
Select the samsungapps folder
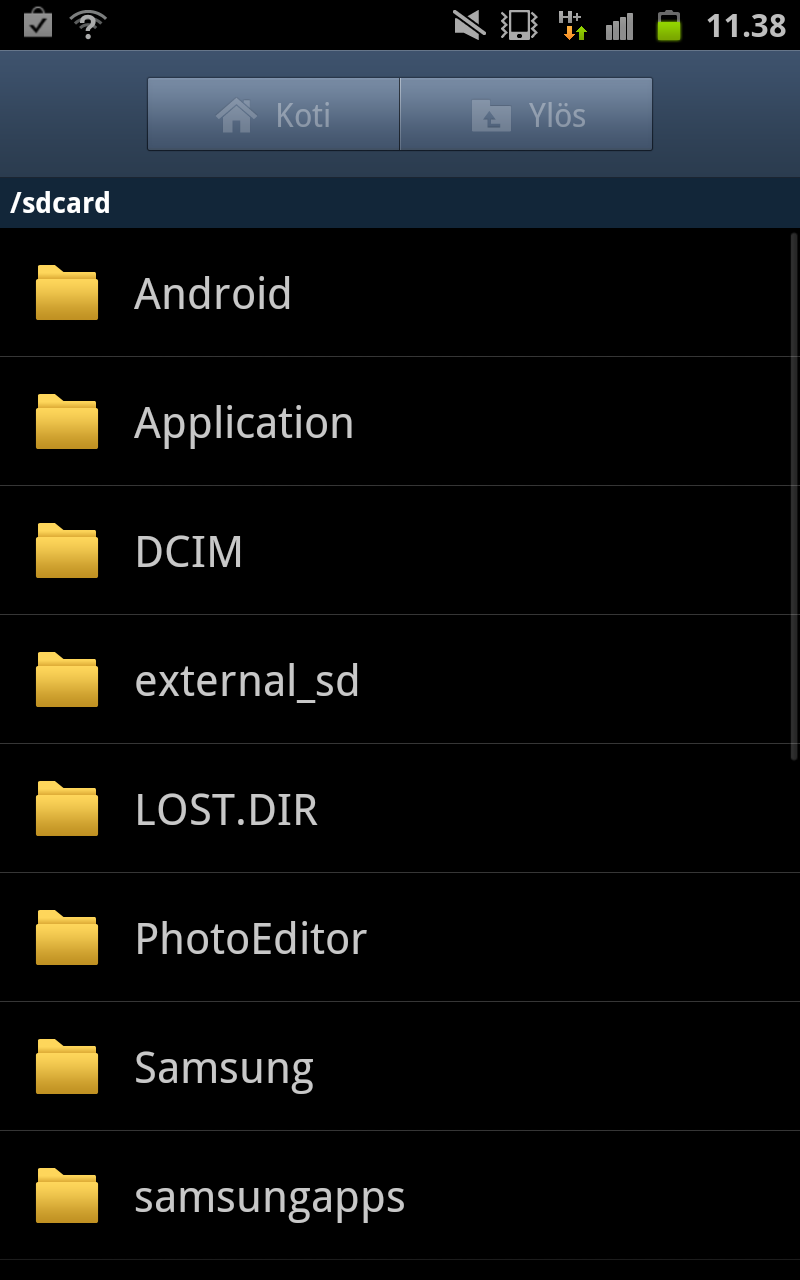point(400,1195)
